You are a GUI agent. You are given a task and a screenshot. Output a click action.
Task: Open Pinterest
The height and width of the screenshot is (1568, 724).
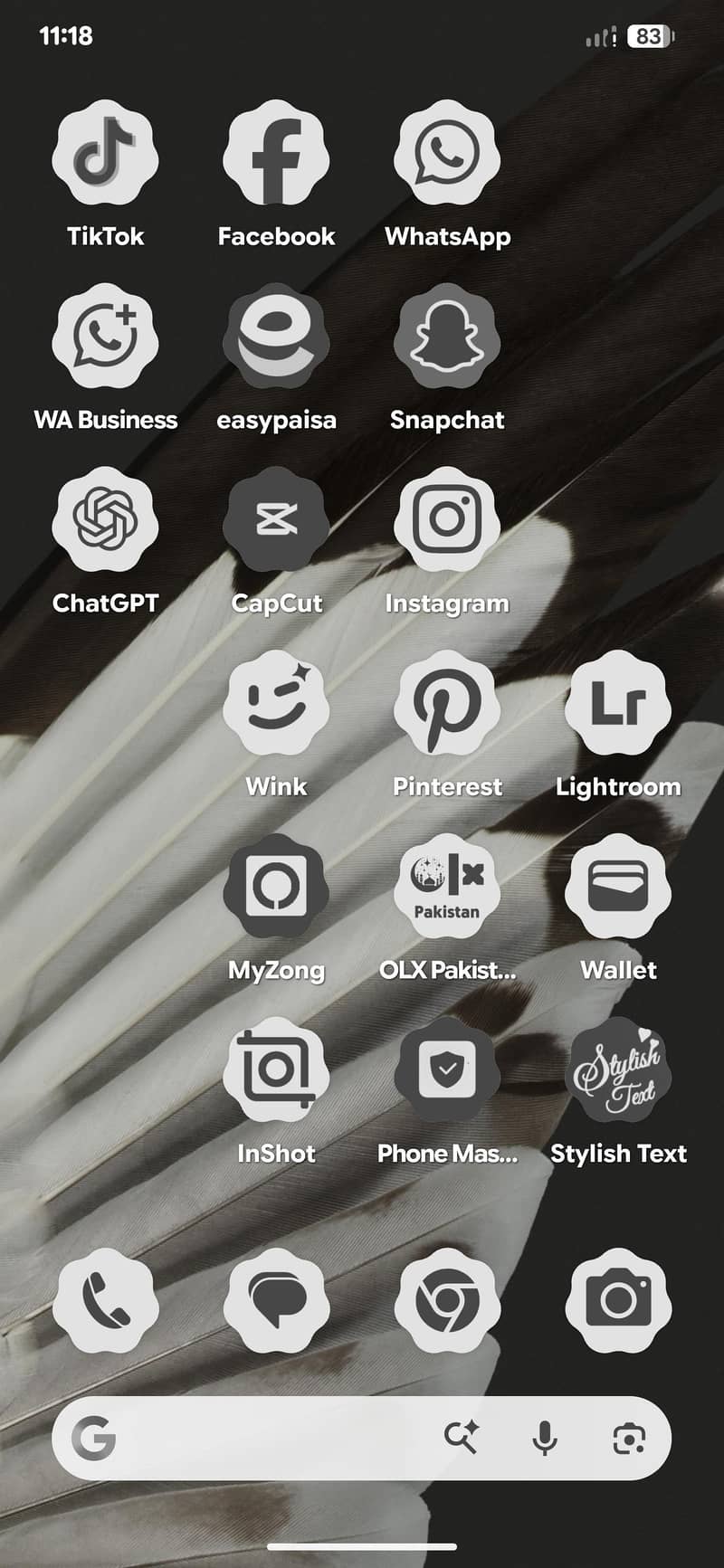click(447, 706)
